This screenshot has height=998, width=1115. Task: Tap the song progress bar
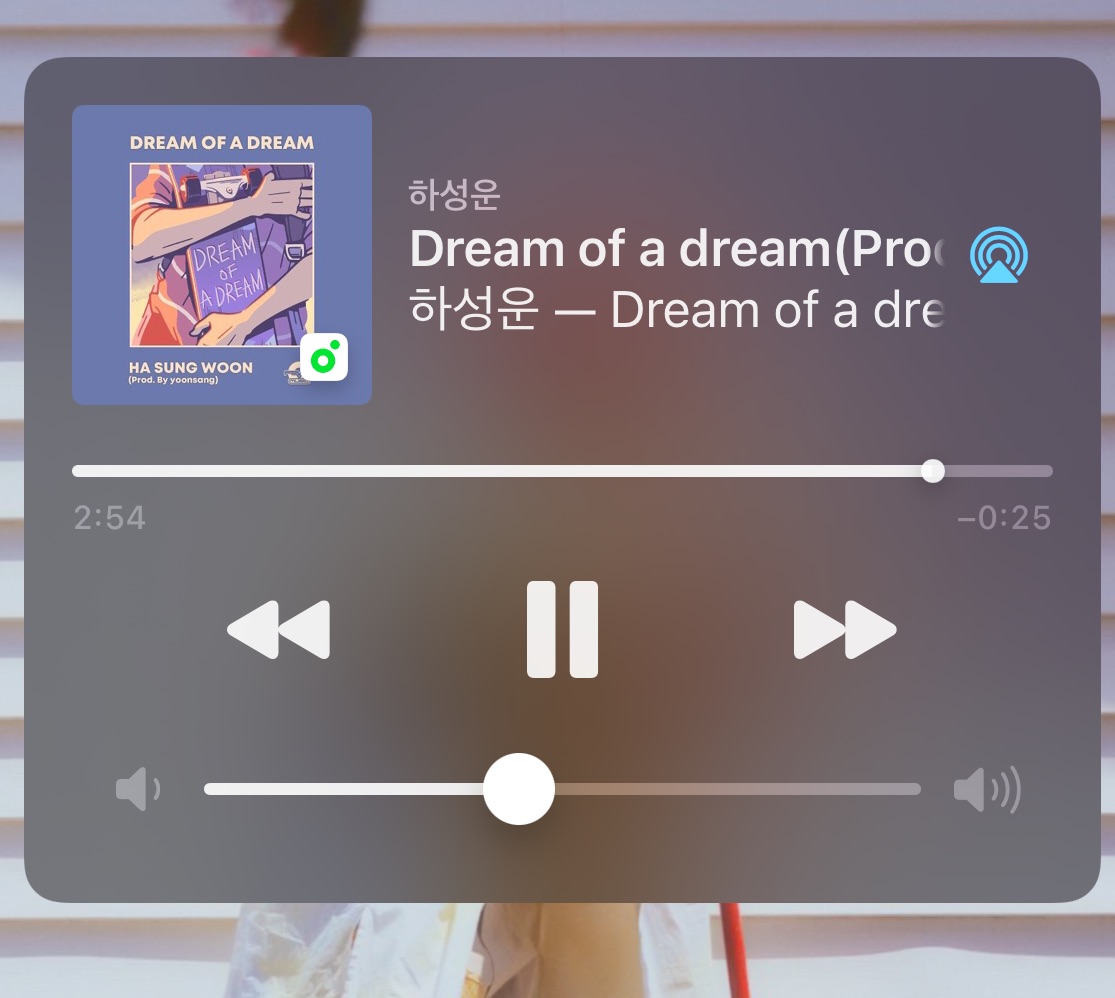coord(562,471)
